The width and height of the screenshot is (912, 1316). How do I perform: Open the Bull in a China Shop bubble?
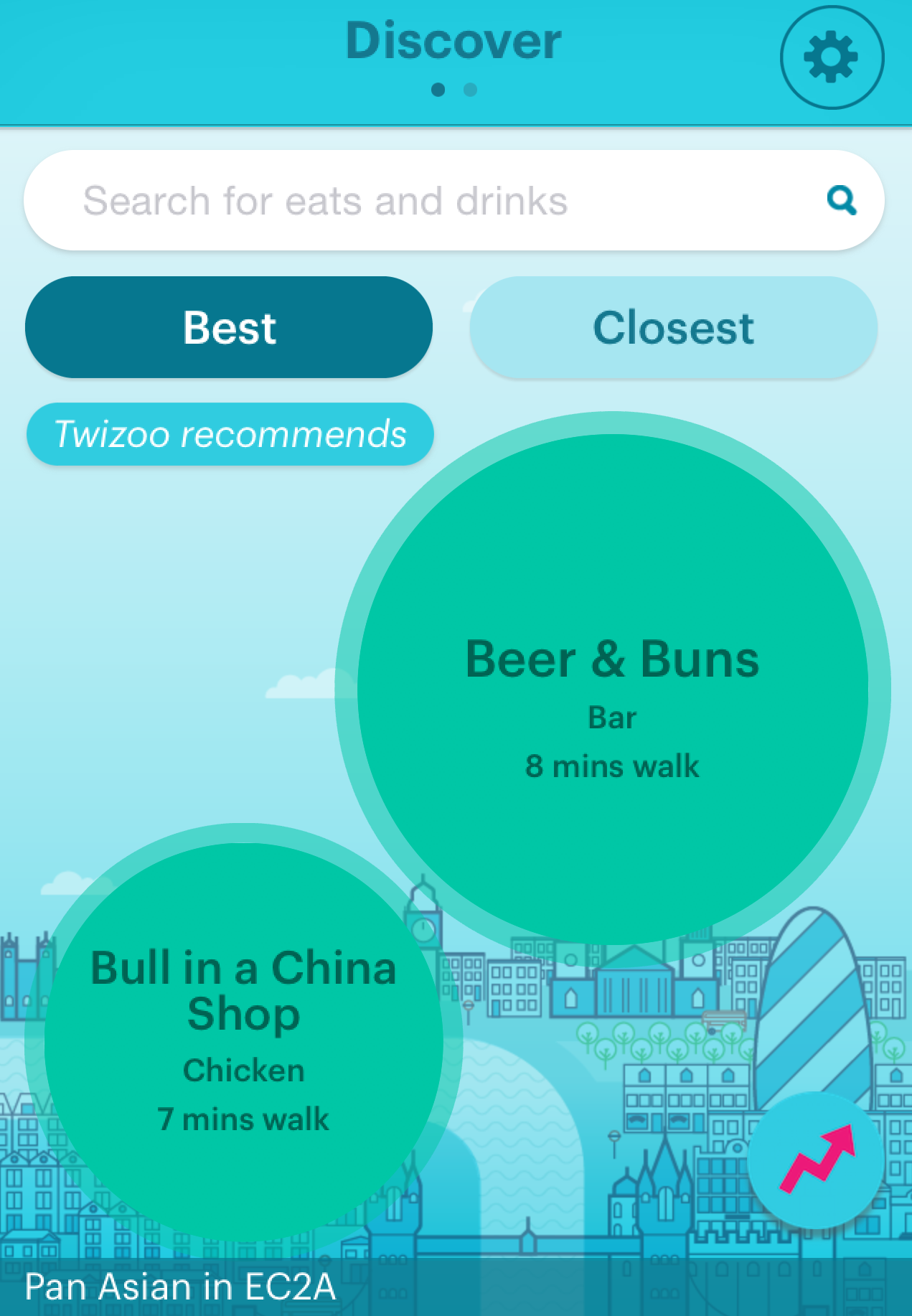pyautogui.click(x=243, y=1040)
